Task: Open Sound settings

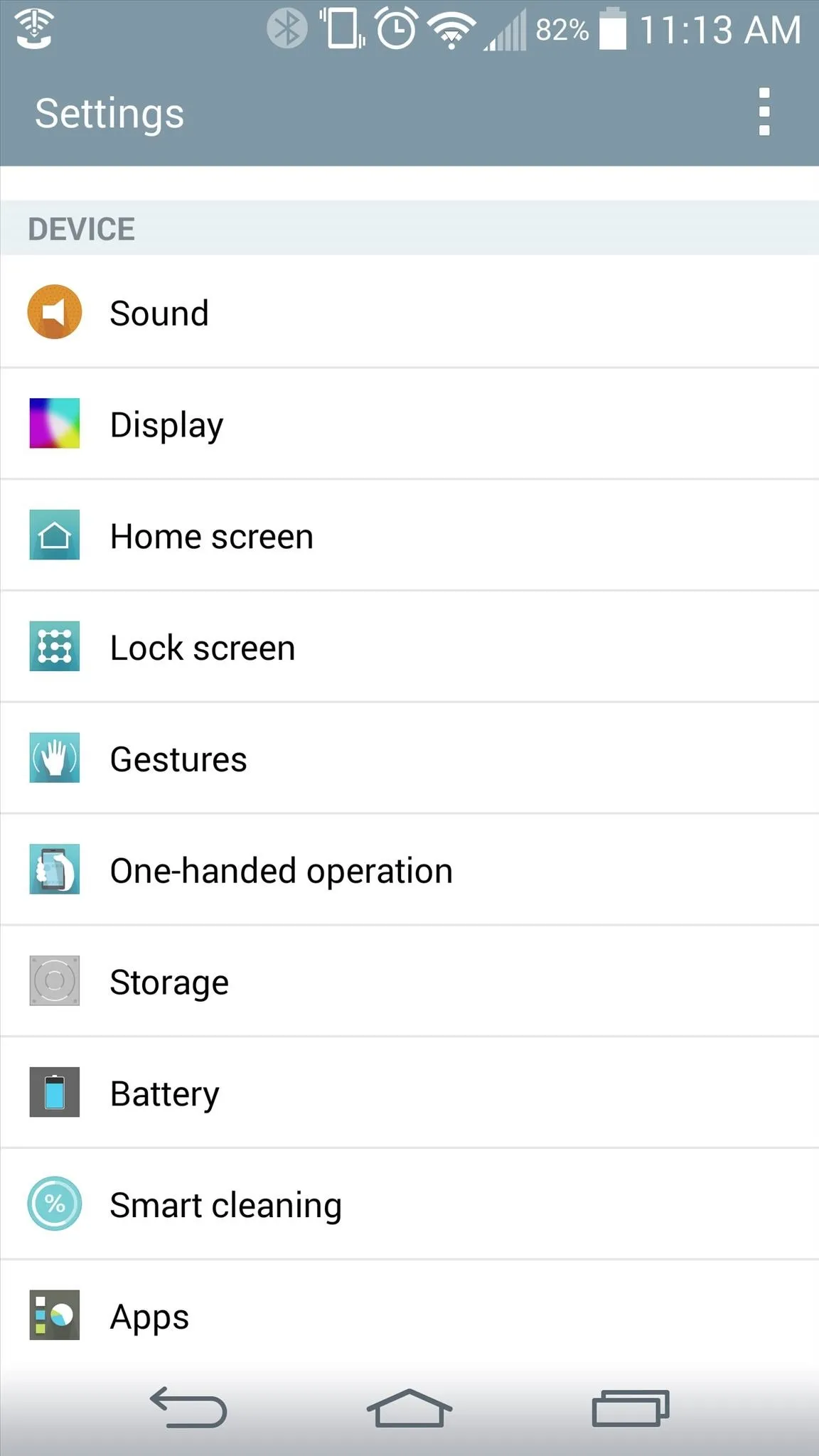Action: pyautogui.click(x=409, y=312)
